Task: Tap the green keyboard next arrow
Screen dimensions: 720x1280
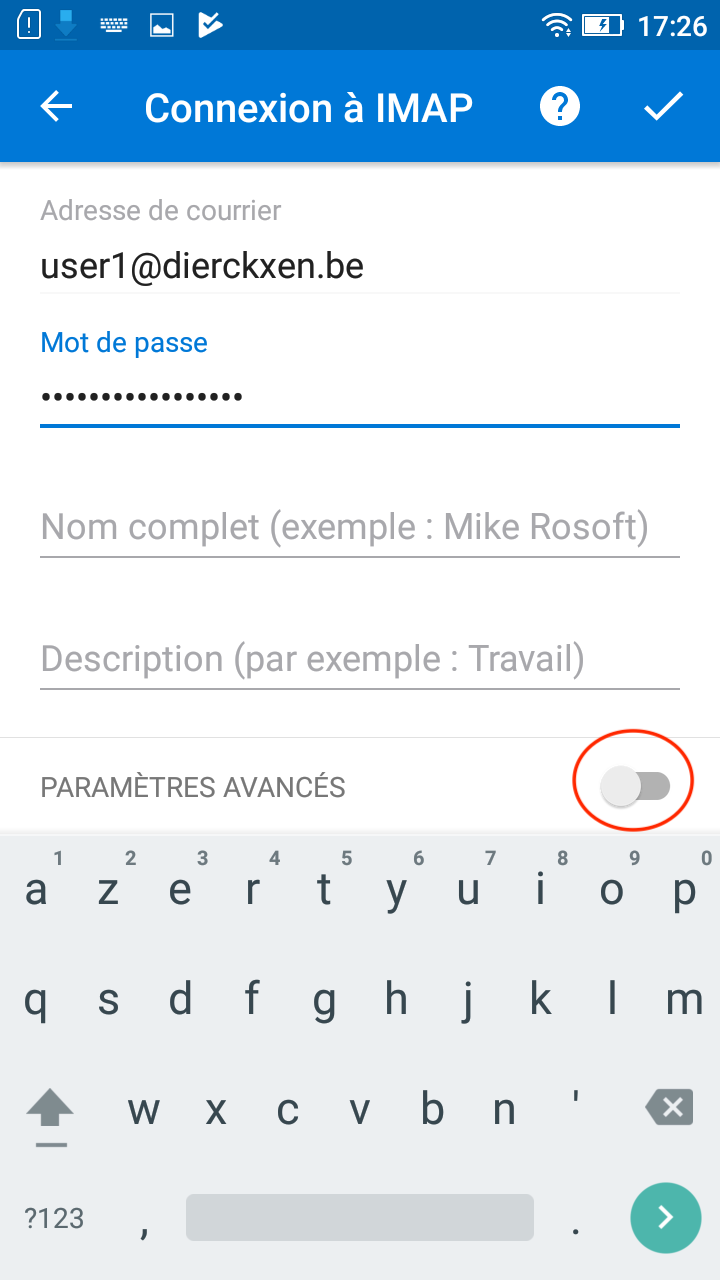Action: [666, 1217]
